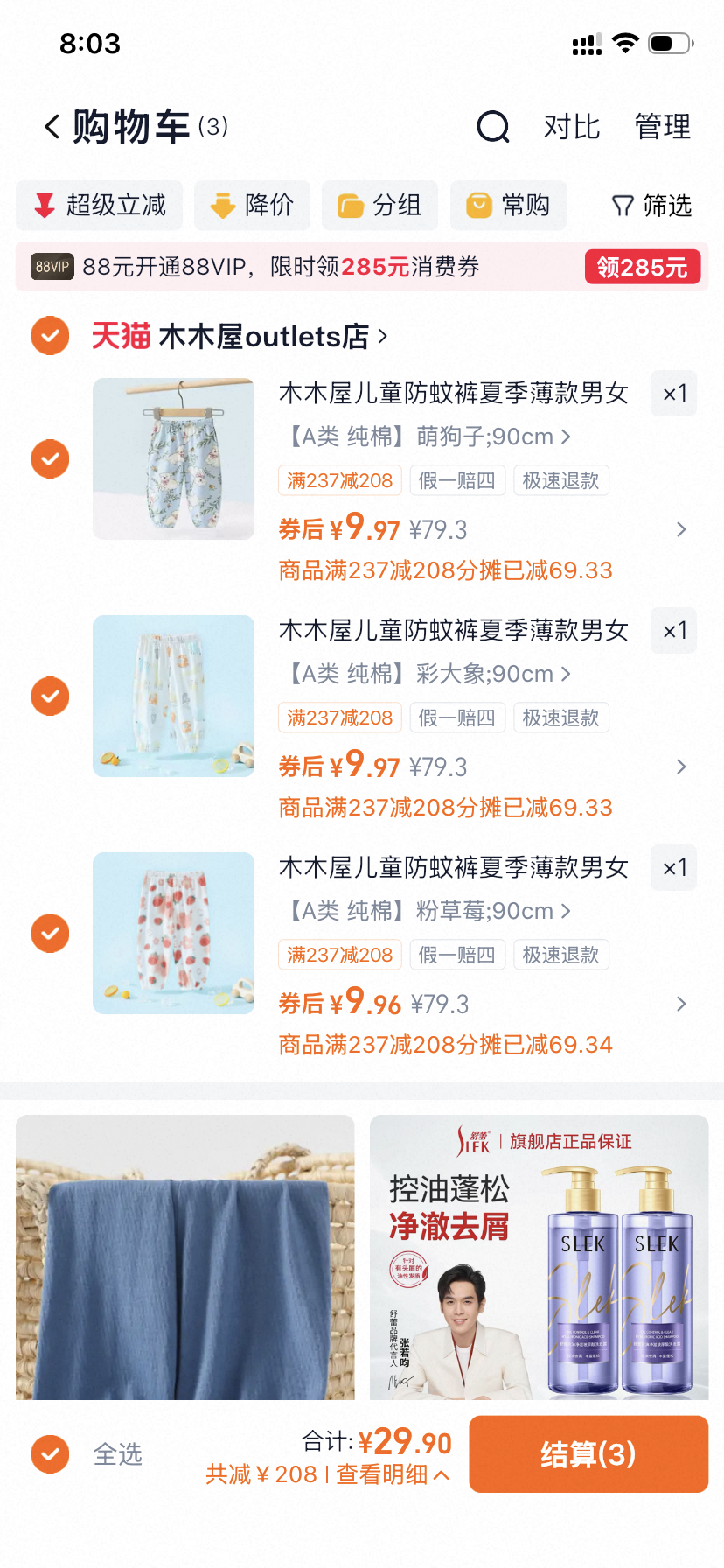Open the 对比 compare menu item
This screenshot has width=724, height=1568.
573,127
